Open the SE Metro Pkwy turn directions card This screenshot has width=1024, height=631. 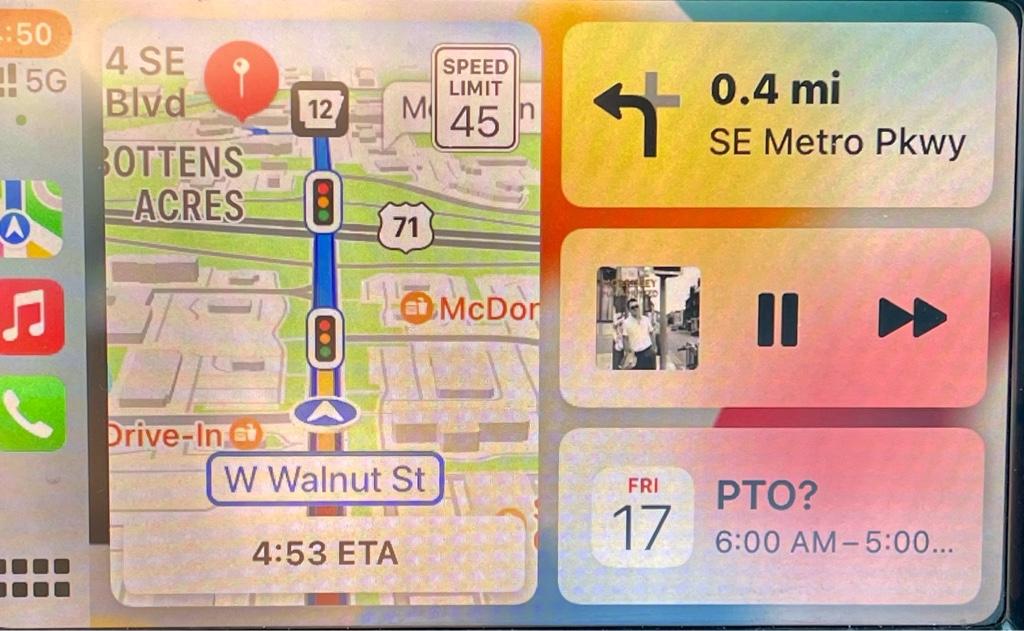click(x=778, y=117)
